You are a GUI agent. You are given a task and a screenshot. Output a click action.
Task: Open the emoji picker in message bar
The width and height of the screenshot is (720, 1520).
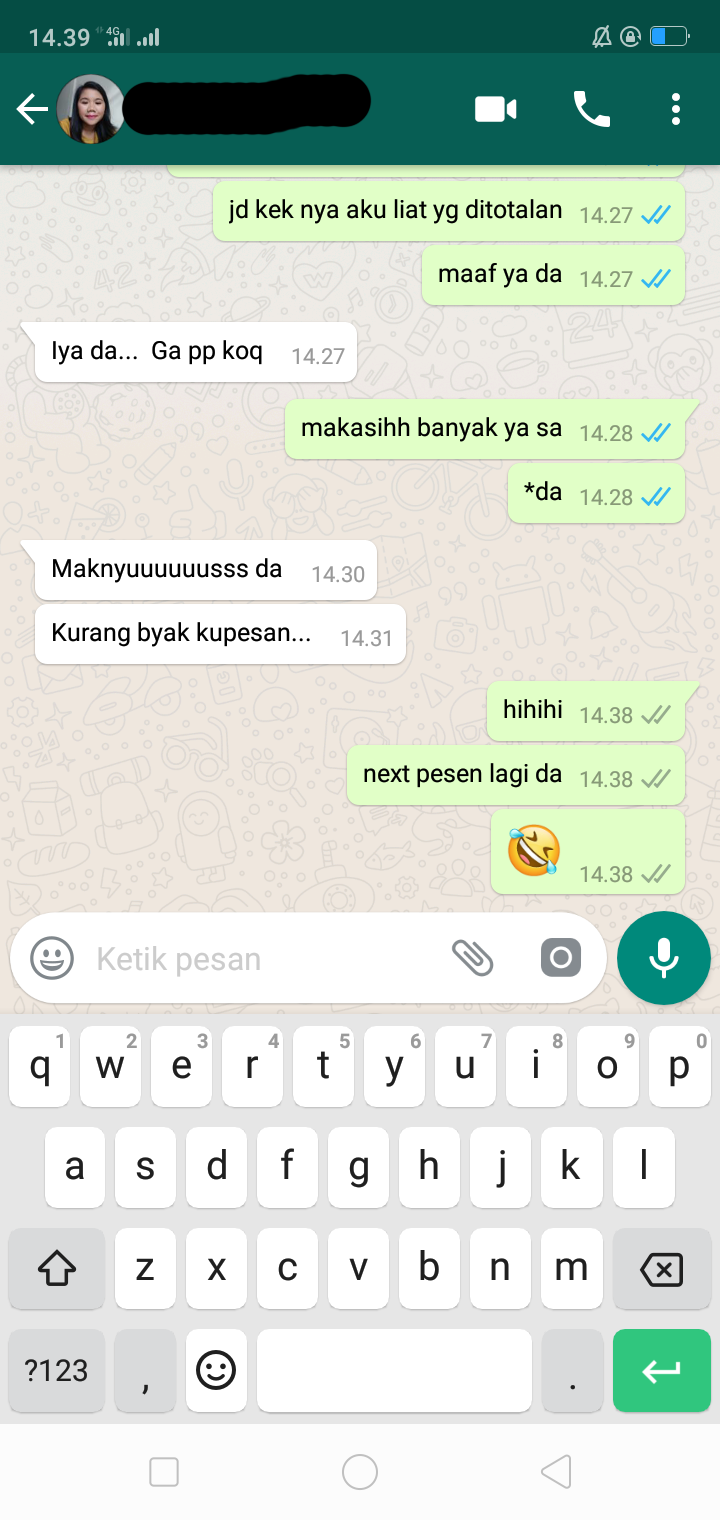point(52,959)
